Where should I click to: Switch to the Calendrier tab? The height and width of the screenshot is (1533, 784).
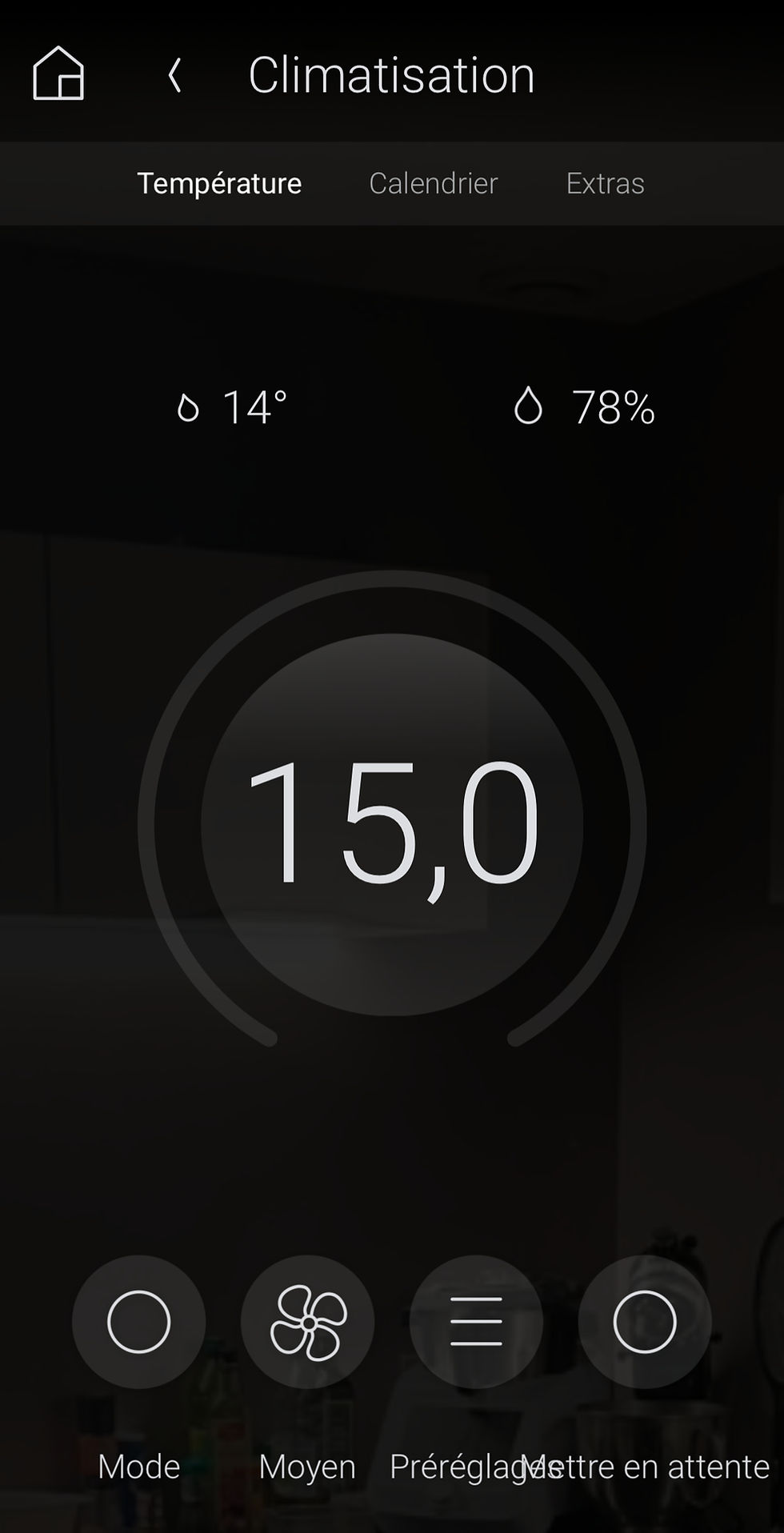433,183
